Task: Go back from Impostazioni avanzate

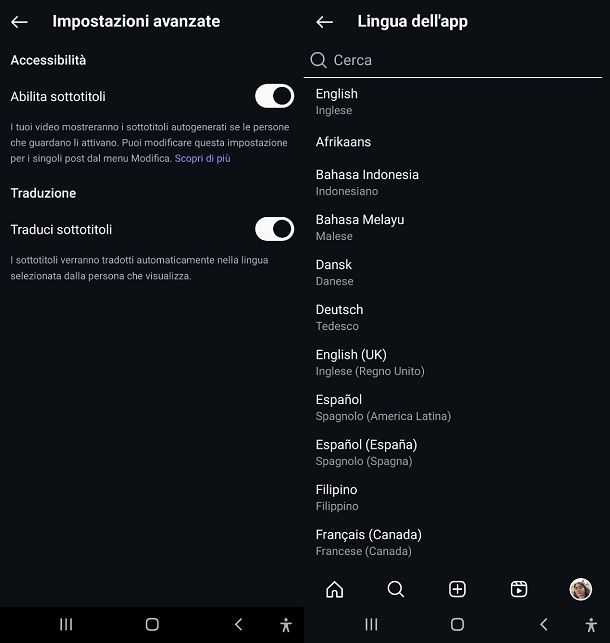Action: [19, 21]
